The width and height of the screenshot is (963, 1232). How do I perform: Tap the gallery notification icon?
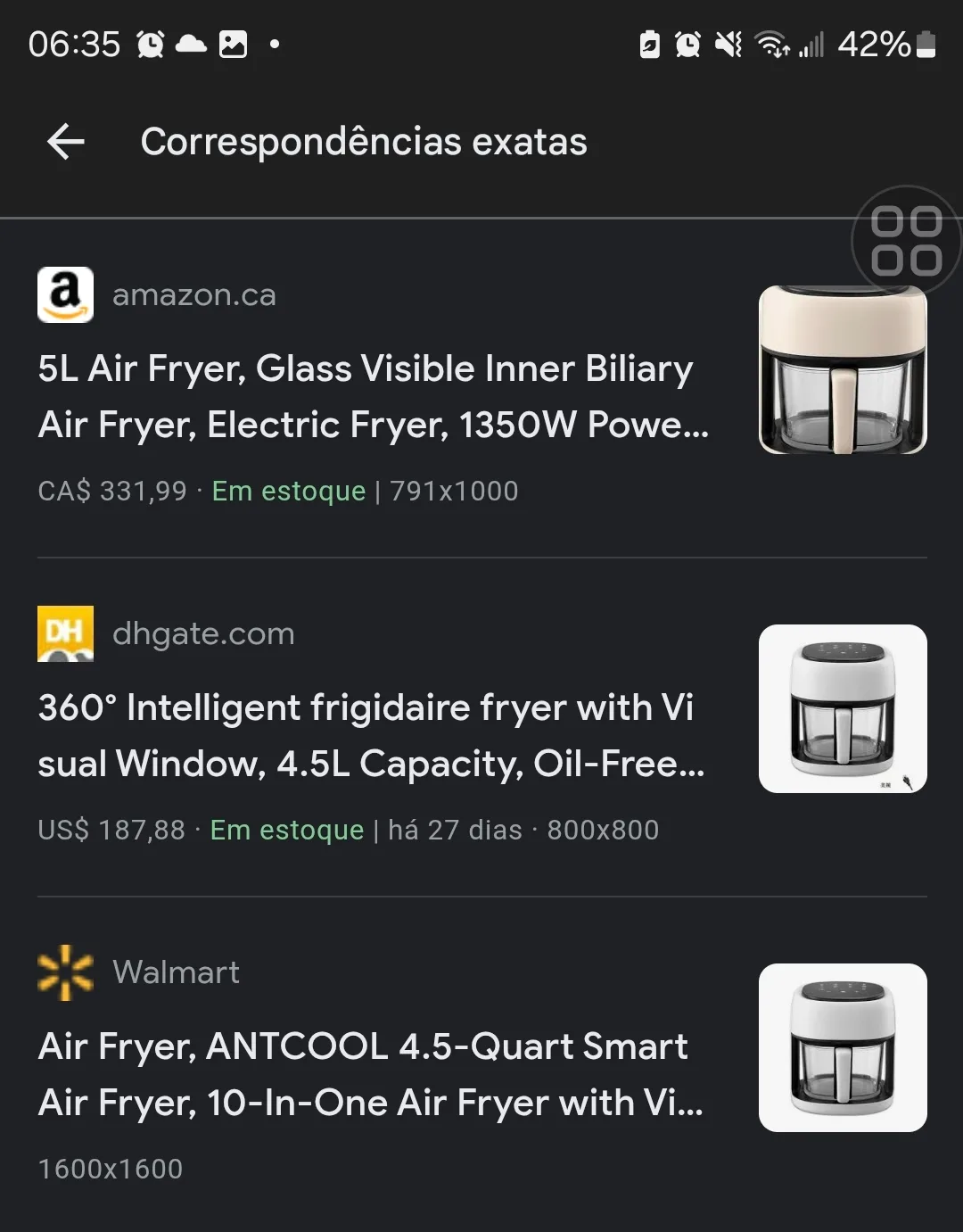click(x=232, y=43)
